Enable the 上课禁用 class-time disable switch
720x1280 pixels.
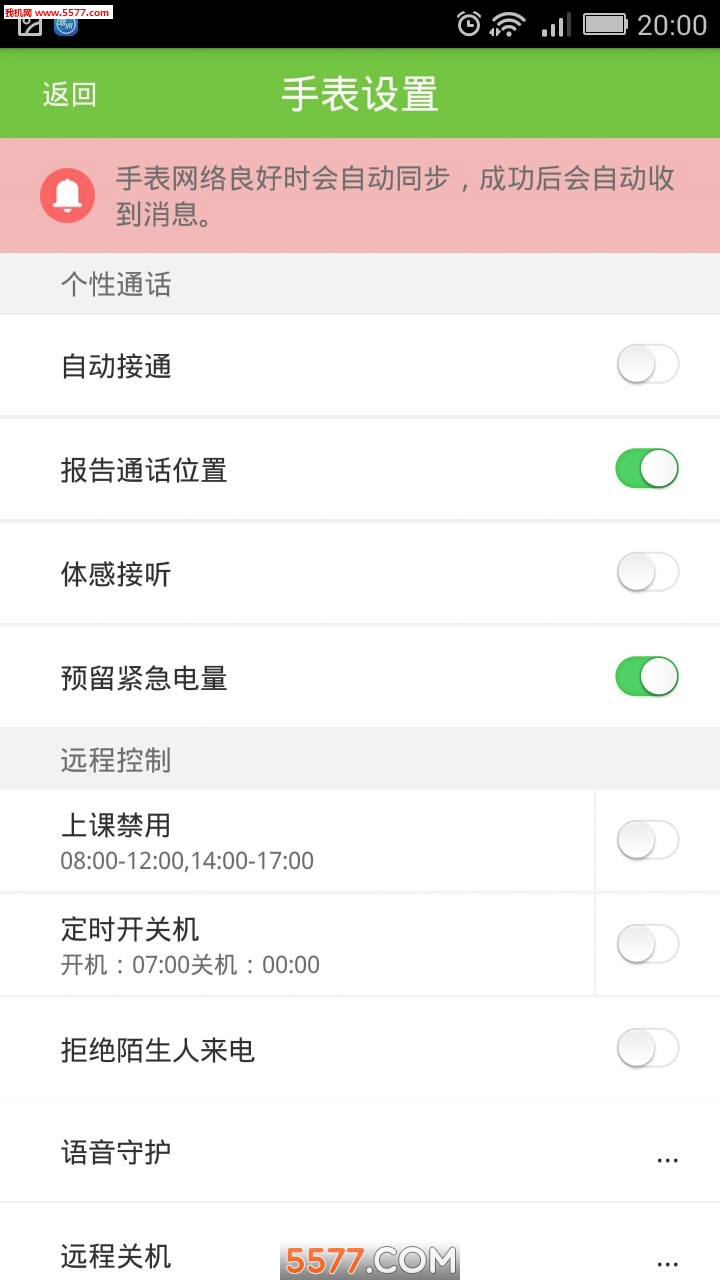(646, 841)
